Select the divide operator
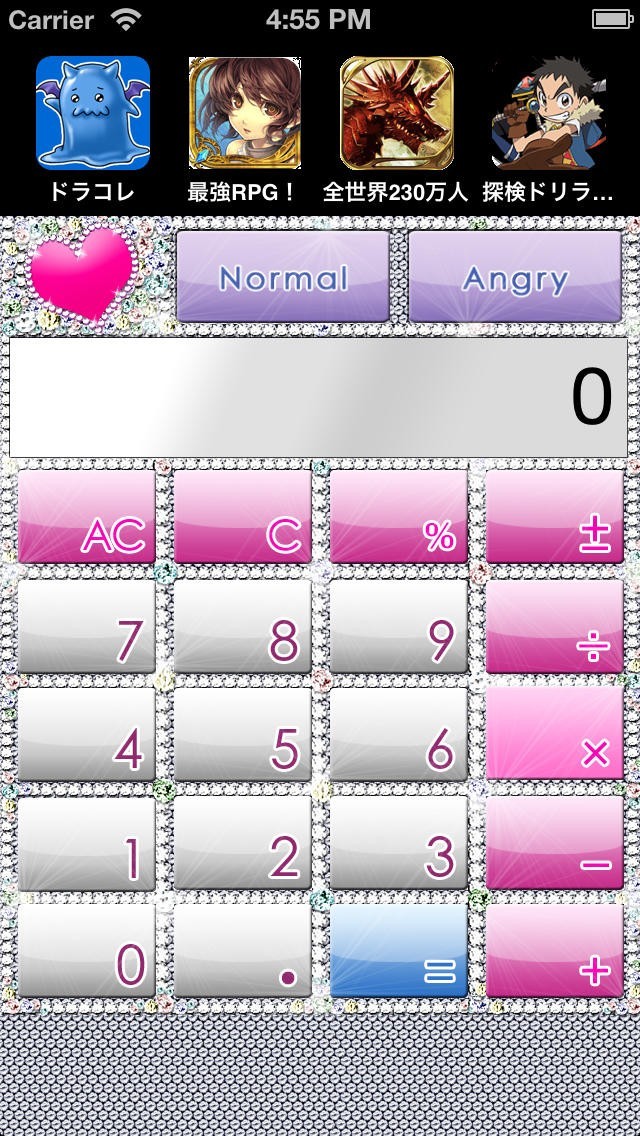The height and width of the screenshot is (1136, 640). point(555,626)
